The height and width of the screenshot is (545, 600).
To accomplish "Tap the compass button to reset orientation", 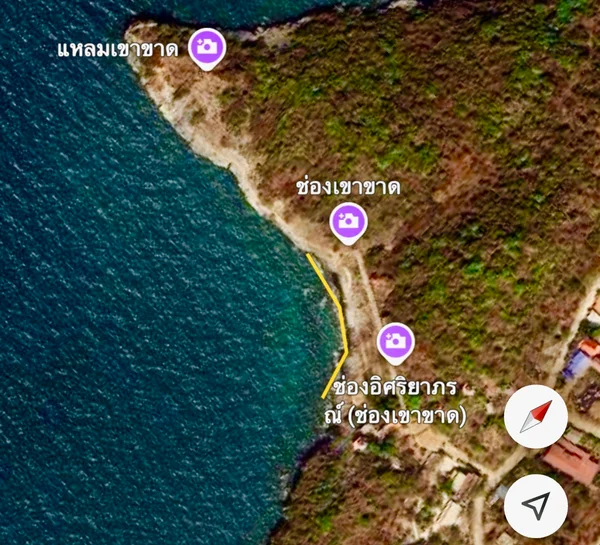I will tap(536, 416).
